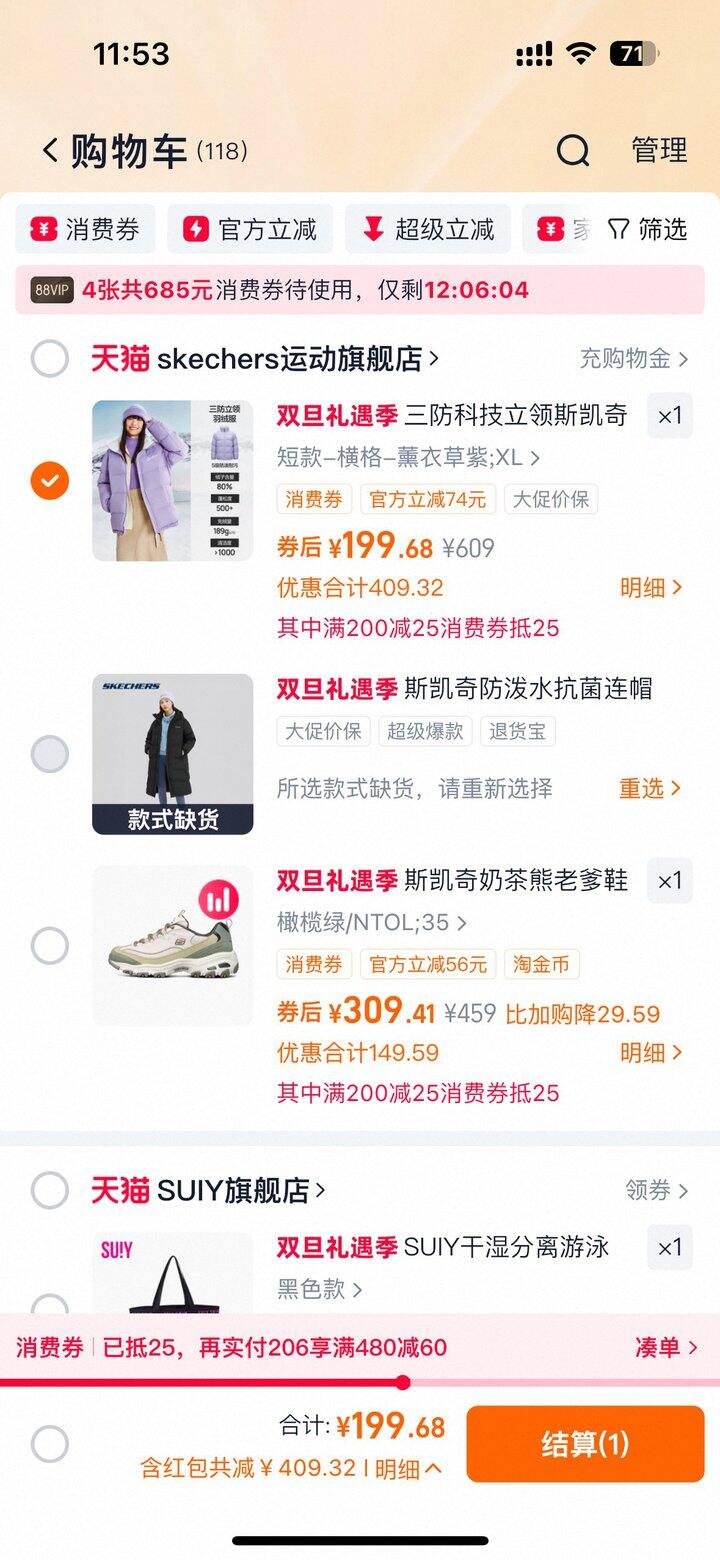
Task: View 明细 for the 409.32 discount
Action: pyautogui.click(x=651, y=587)
